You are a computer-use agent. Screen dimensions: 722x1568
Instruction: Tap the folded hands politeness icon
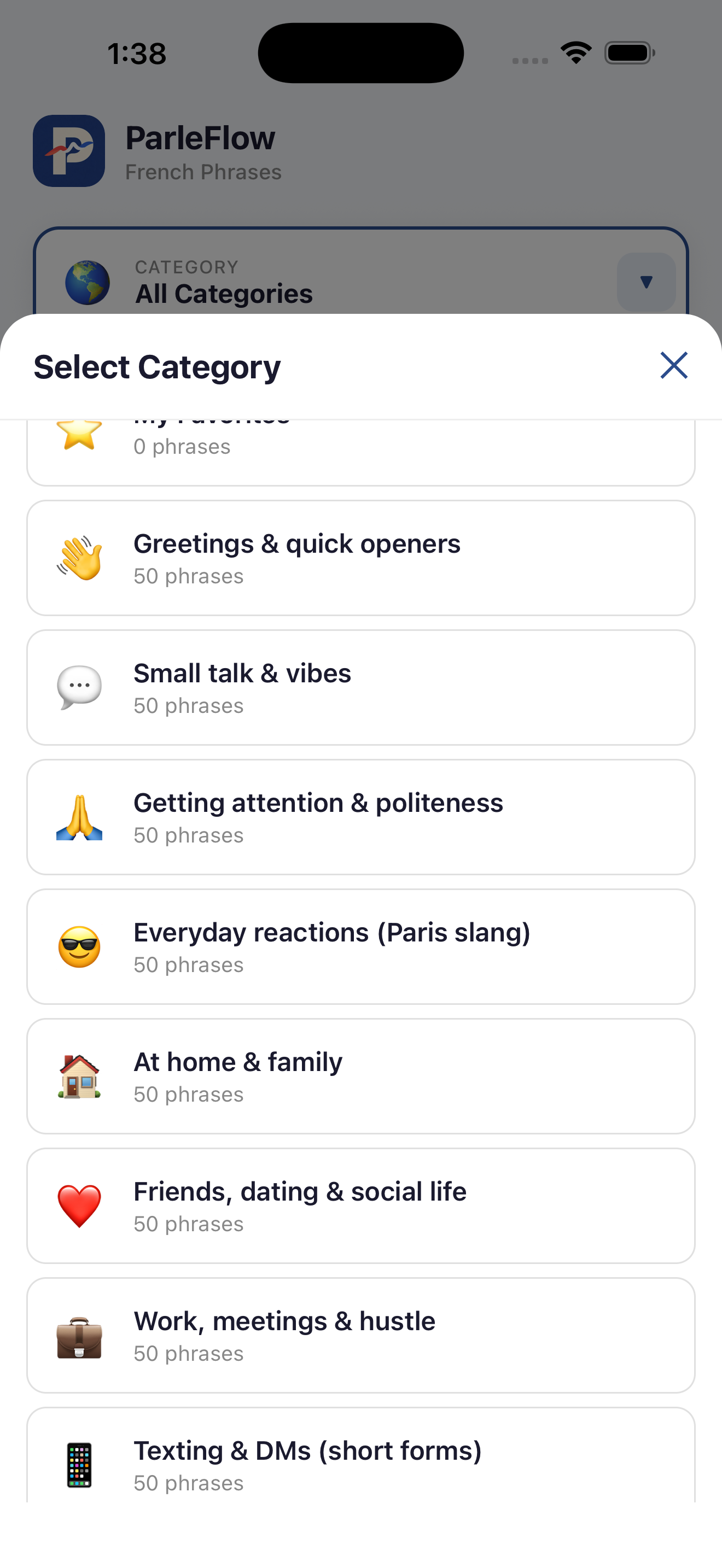[x=80, y=816]
